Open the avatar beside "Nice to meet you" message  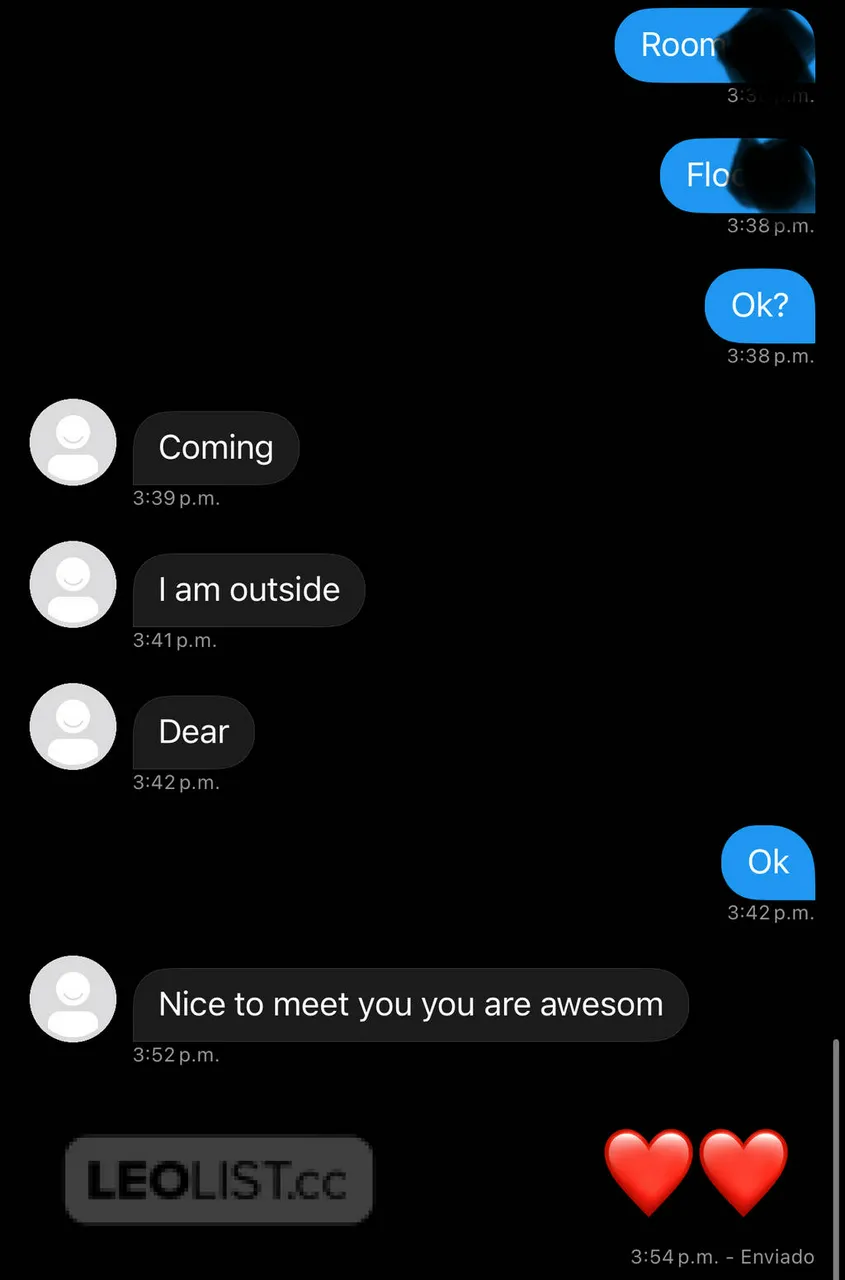[x=73, y=998]
